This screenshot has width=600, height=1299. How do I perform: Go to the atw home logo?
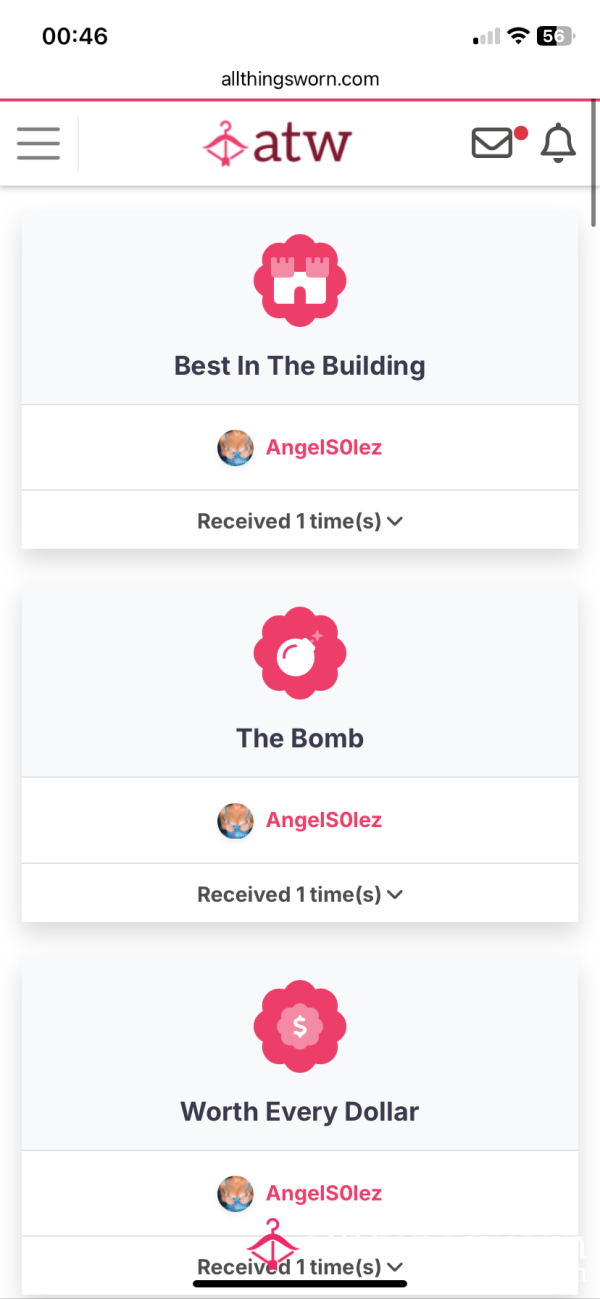(277, 143)
